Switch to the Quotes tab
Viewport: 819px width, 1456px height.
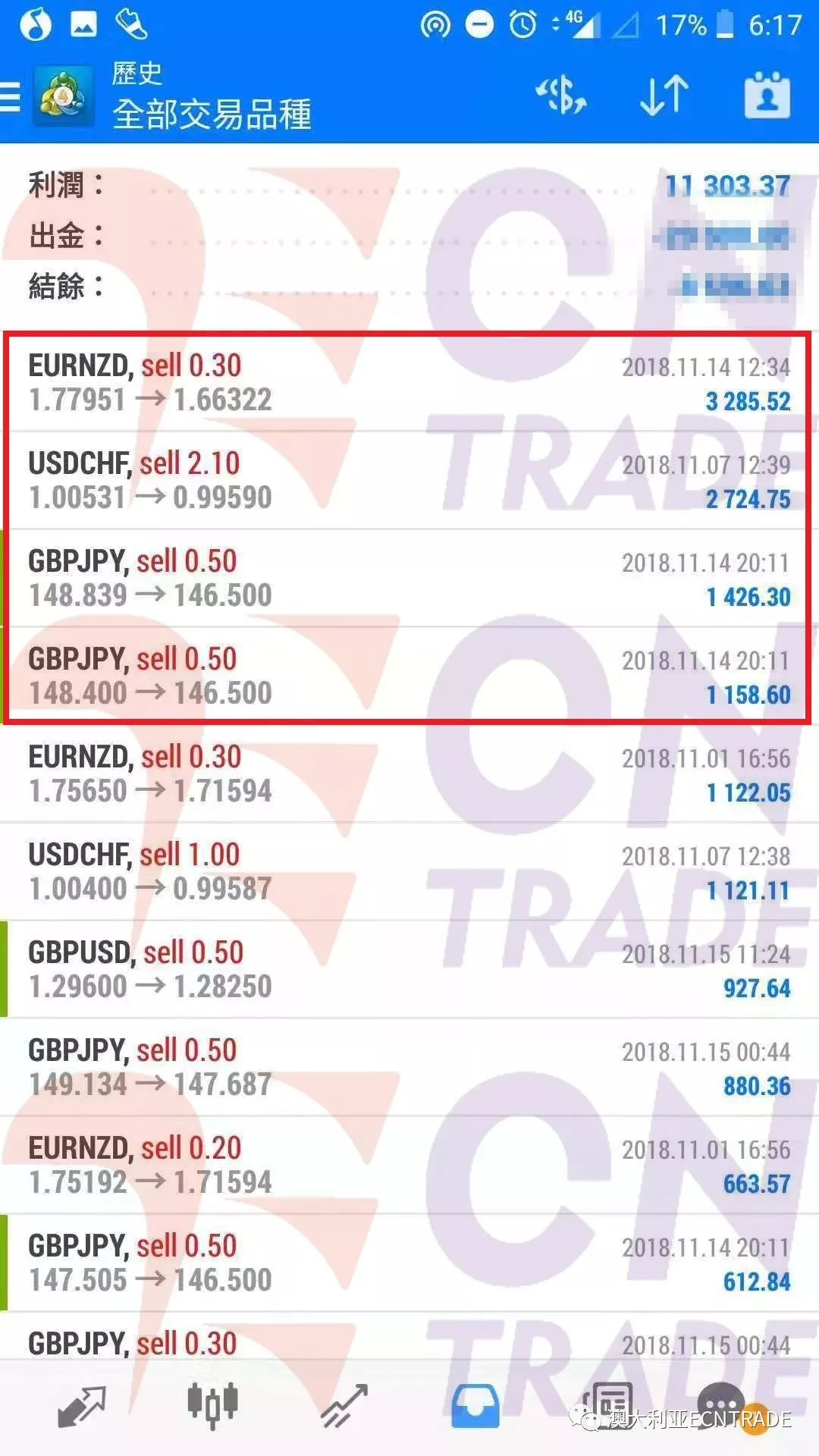[82, 1407]
